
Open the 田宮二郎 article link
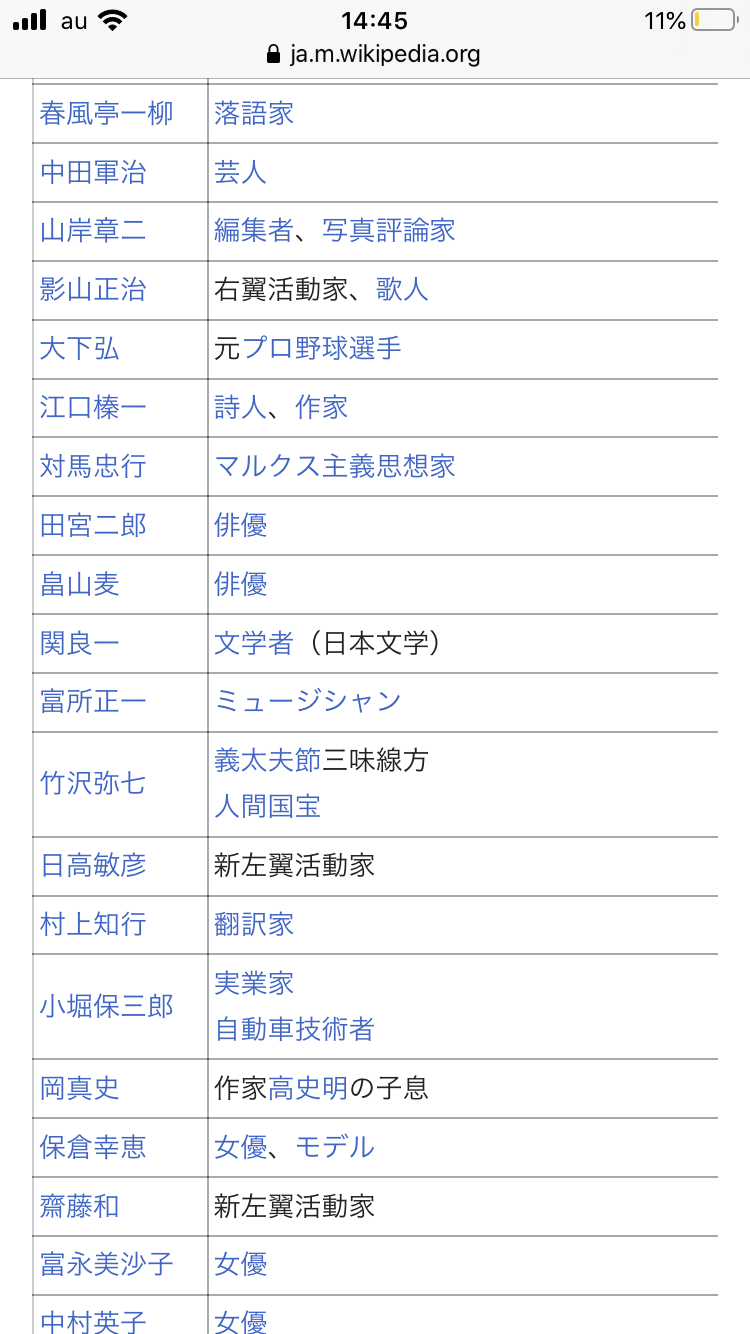tap(93, 526)
